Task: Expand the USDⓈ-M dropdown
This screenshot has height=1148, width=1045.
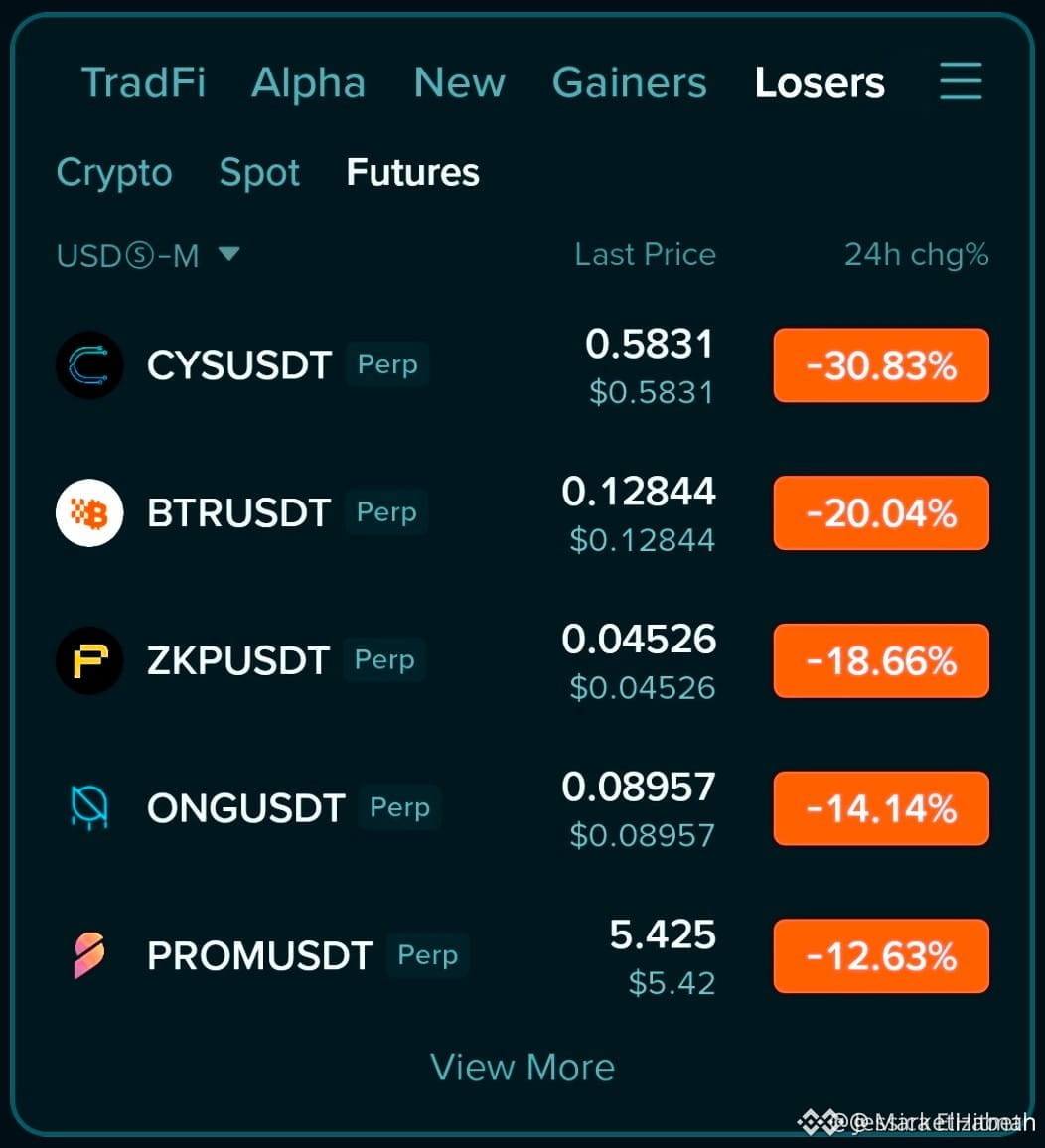Action: (x=149, y=255)
